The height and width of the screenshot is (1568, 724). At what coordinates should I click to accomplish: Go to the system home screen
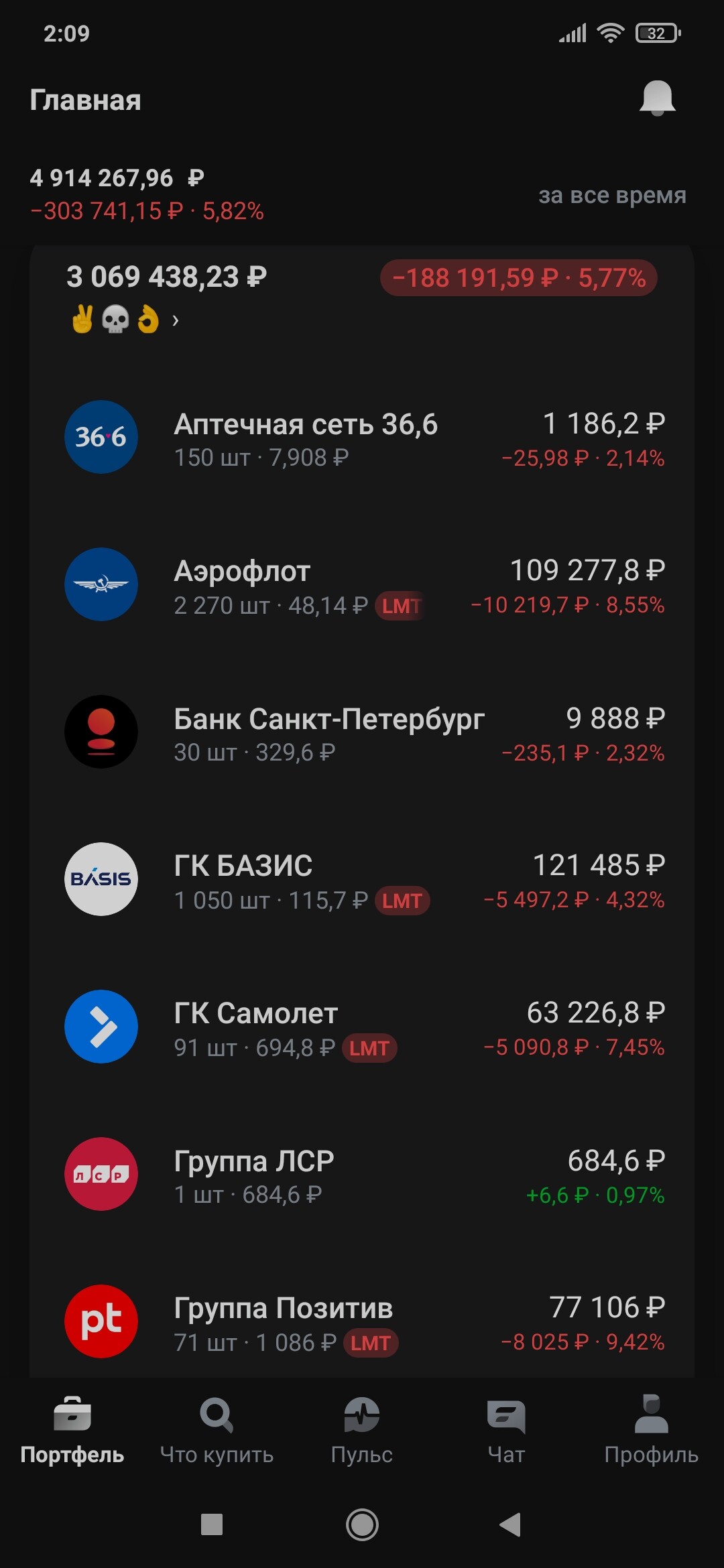(x=362, y=1524)
